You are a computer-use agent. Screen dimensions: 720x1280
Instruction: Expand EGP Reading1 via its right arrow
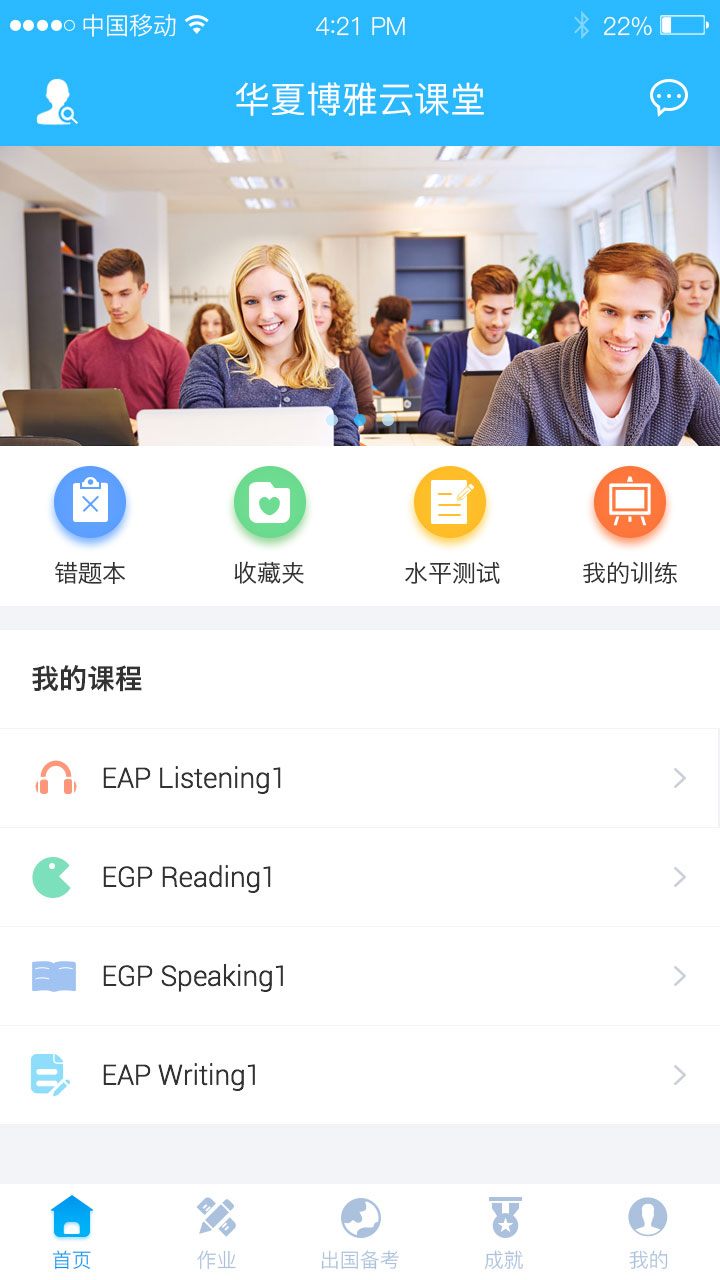pyautogui.click(x=680, y=877)
